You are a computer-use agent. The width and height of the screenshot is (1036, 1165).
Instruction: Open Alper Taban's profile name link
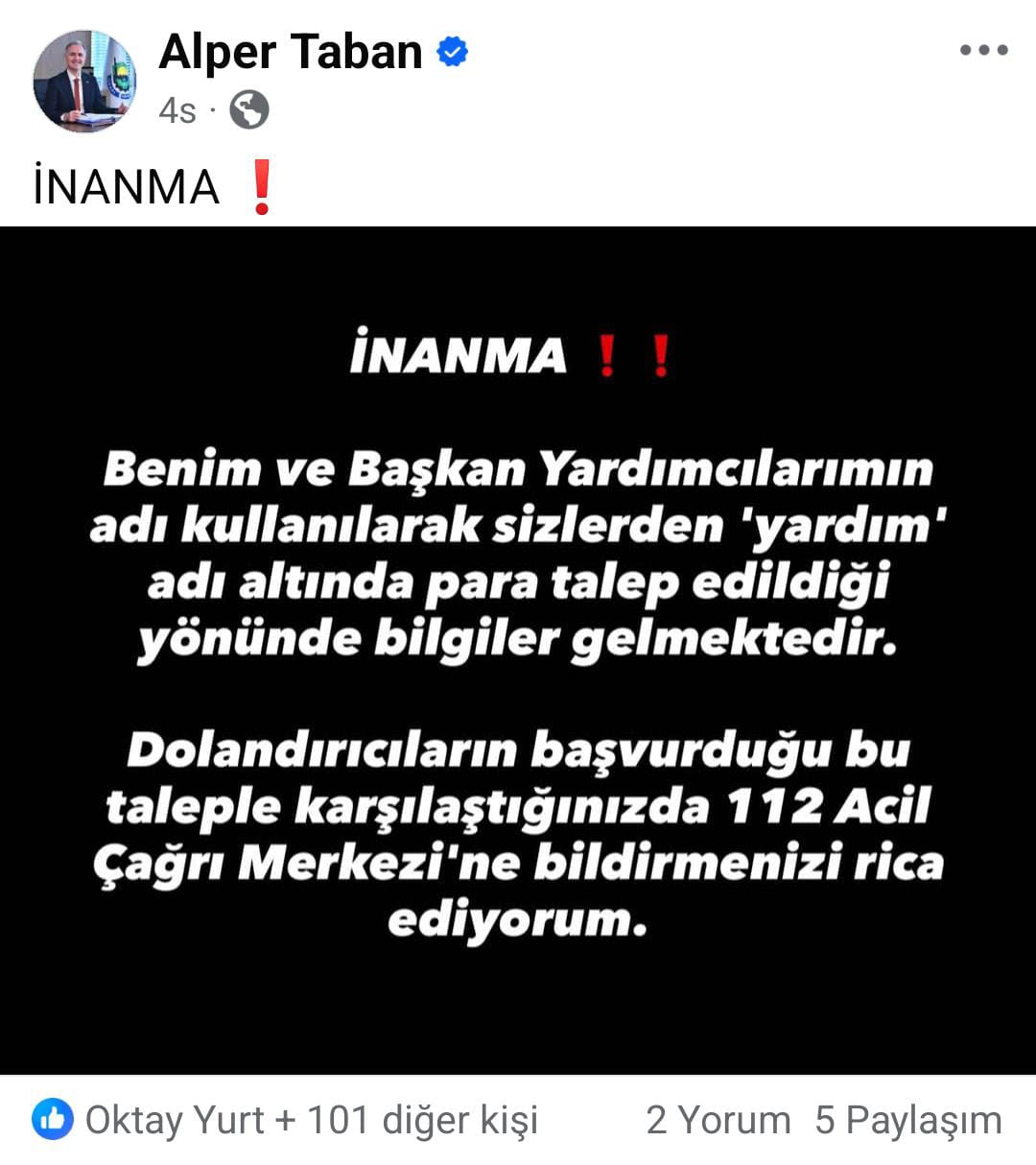coord(291,52)
